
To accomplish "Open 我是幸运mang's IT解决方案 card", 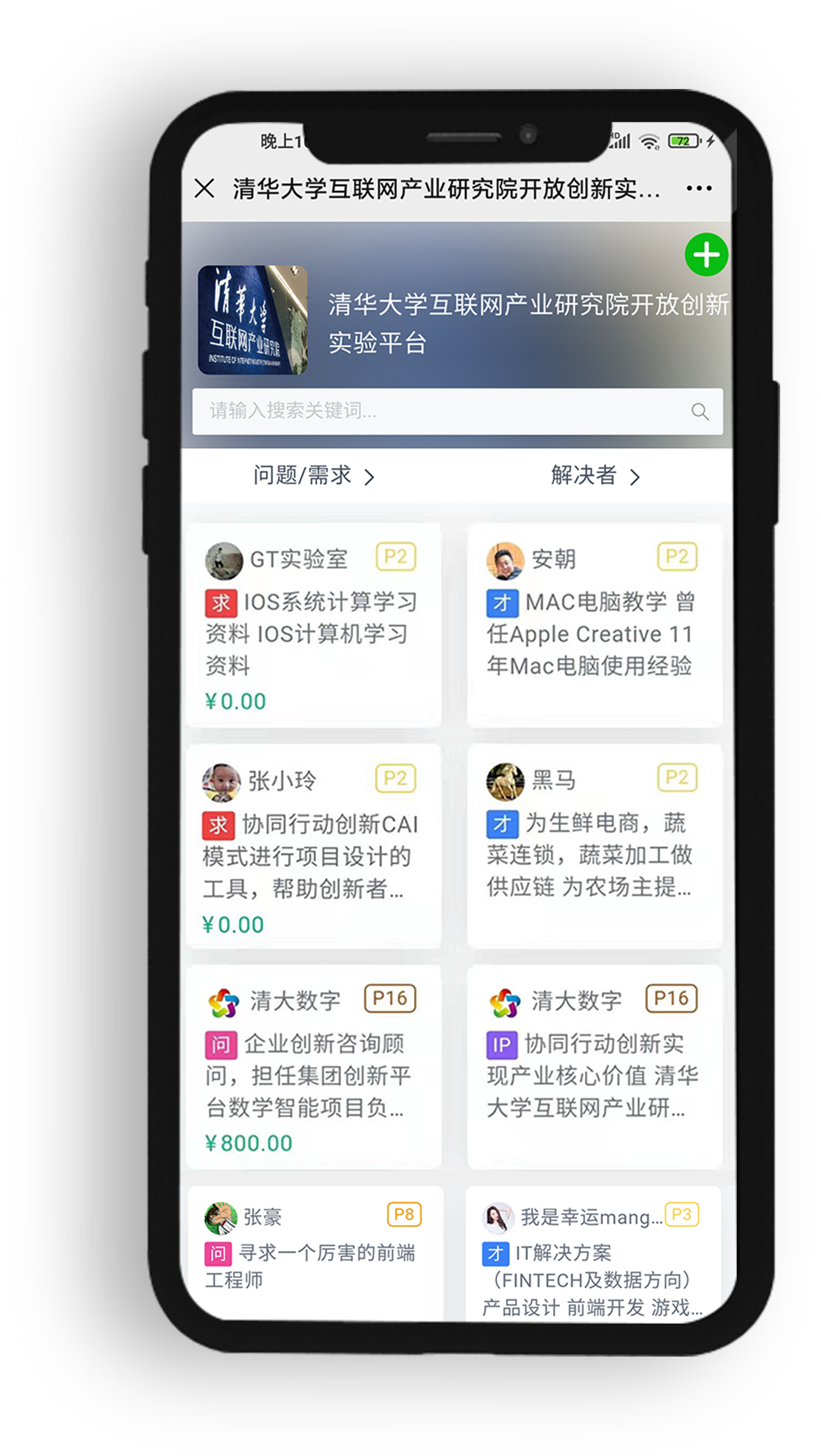I will (593, 1252).
